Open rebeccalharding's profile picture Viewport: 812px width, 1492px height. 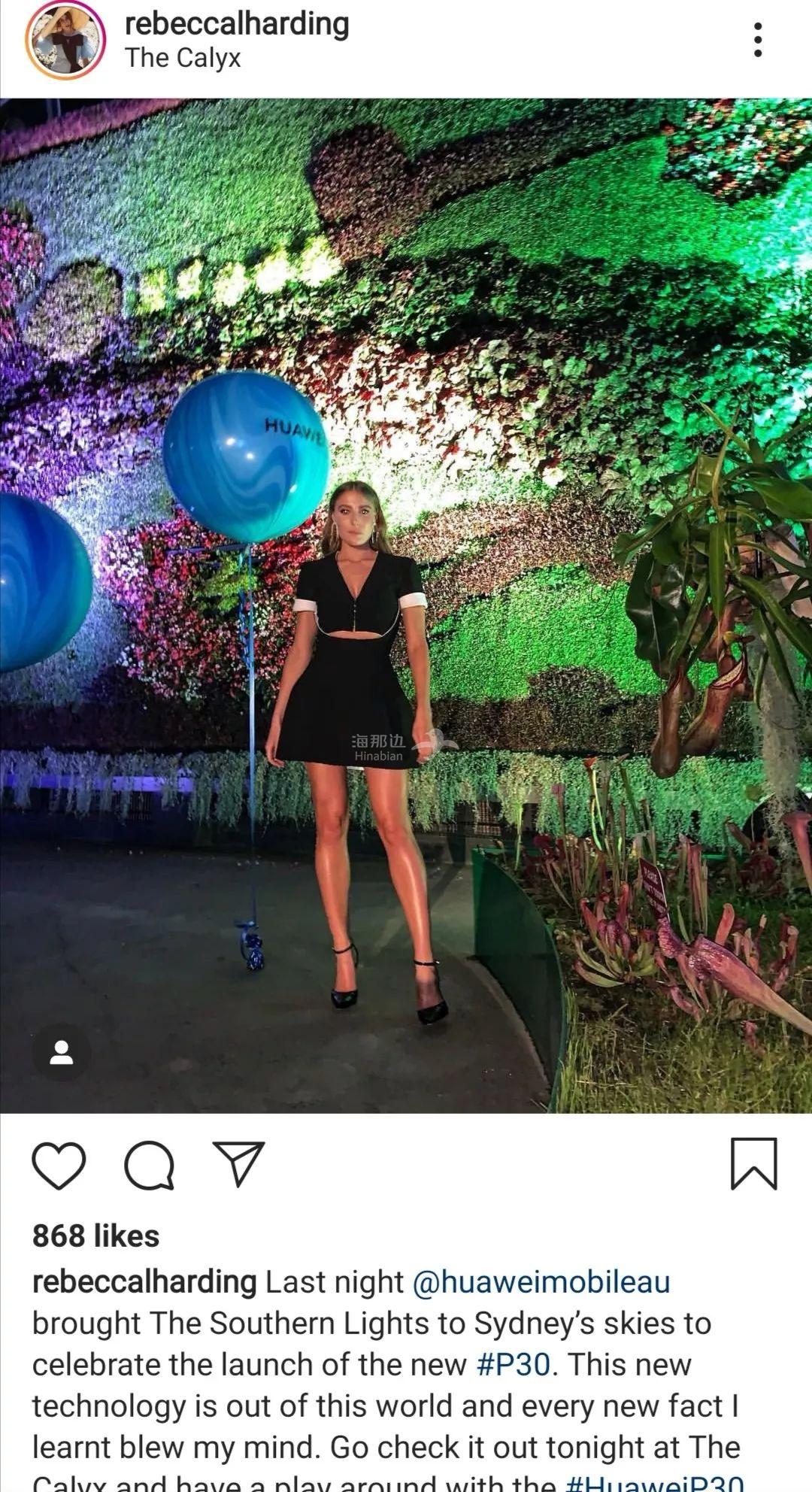pos(65,40)
